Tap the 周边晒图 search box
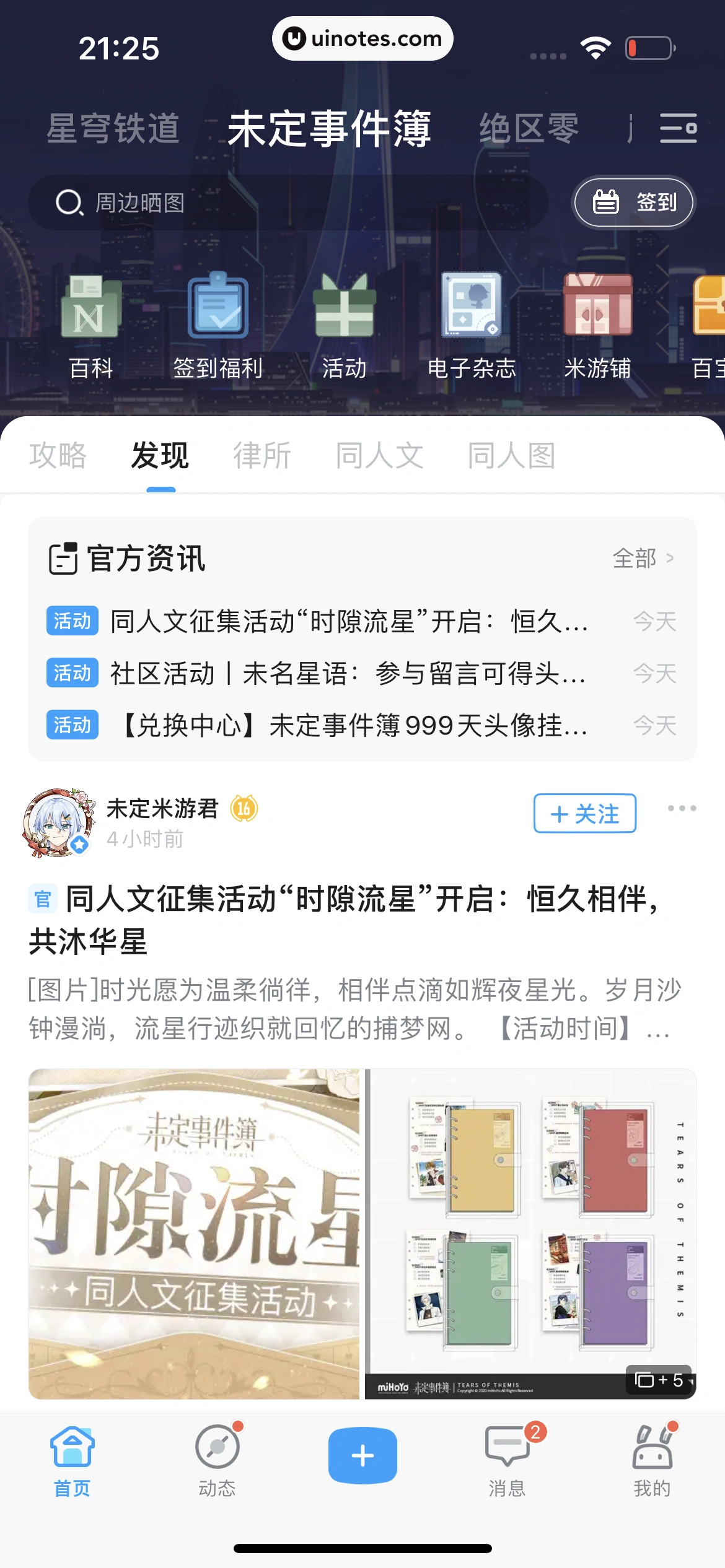Image resolution: width=725 pixels, height=1568 pixels. tap(288, 203)
